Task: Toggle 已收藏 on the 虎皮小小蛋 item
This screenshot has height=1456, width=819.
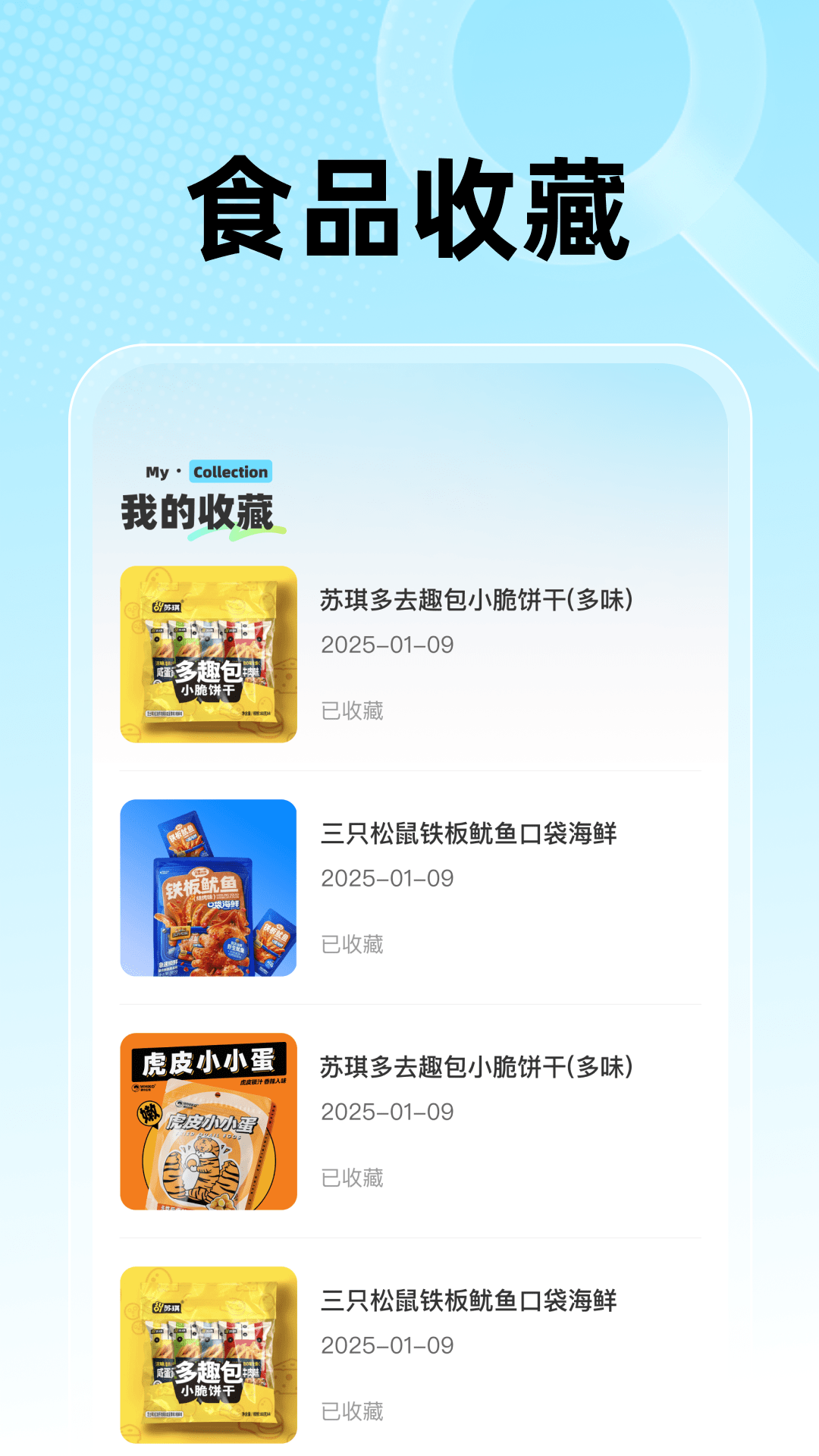Action: (352, 1177)
